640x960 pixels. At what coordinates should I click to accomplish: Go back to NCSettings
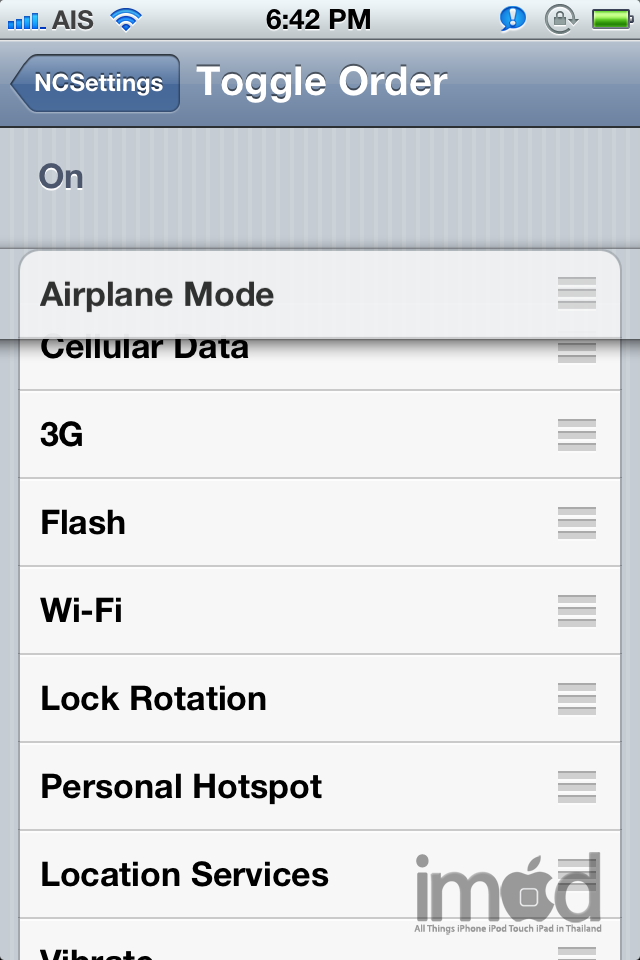[97, 83]
